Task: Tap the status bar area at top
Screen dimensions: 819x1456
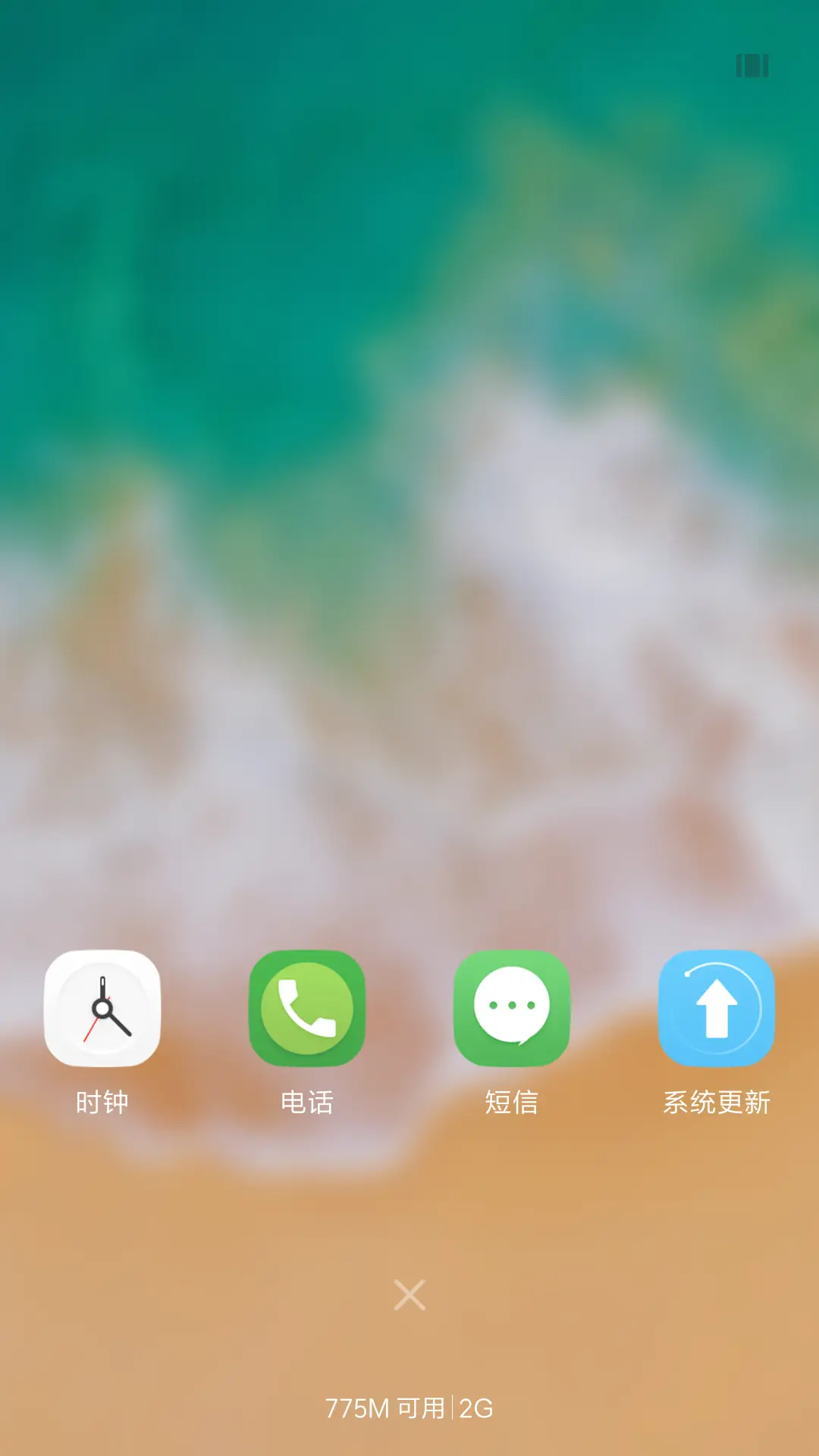Action: (409, 23)
